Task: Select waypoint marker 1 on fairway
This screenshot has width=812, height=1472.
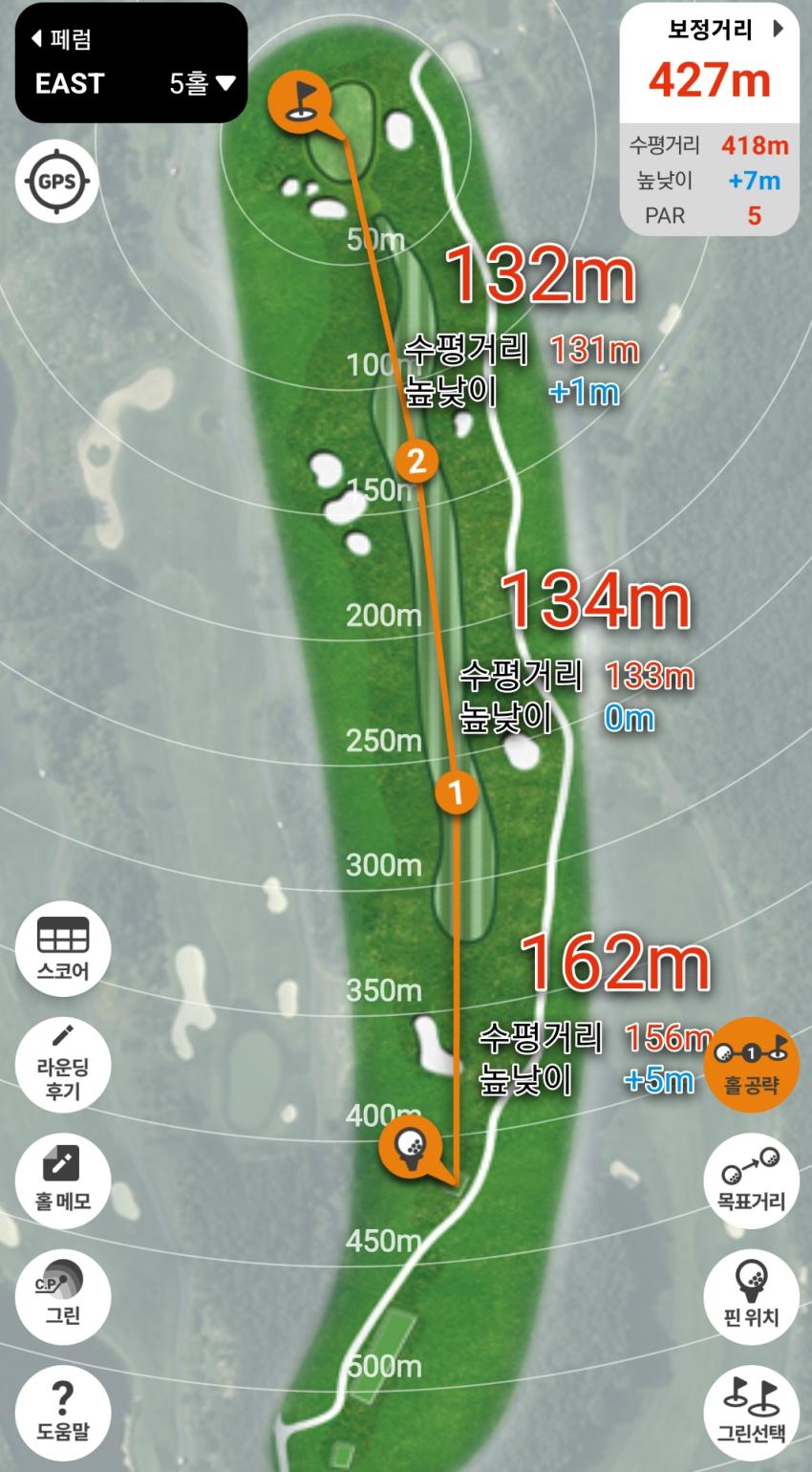Action: [x=456, y=792]
